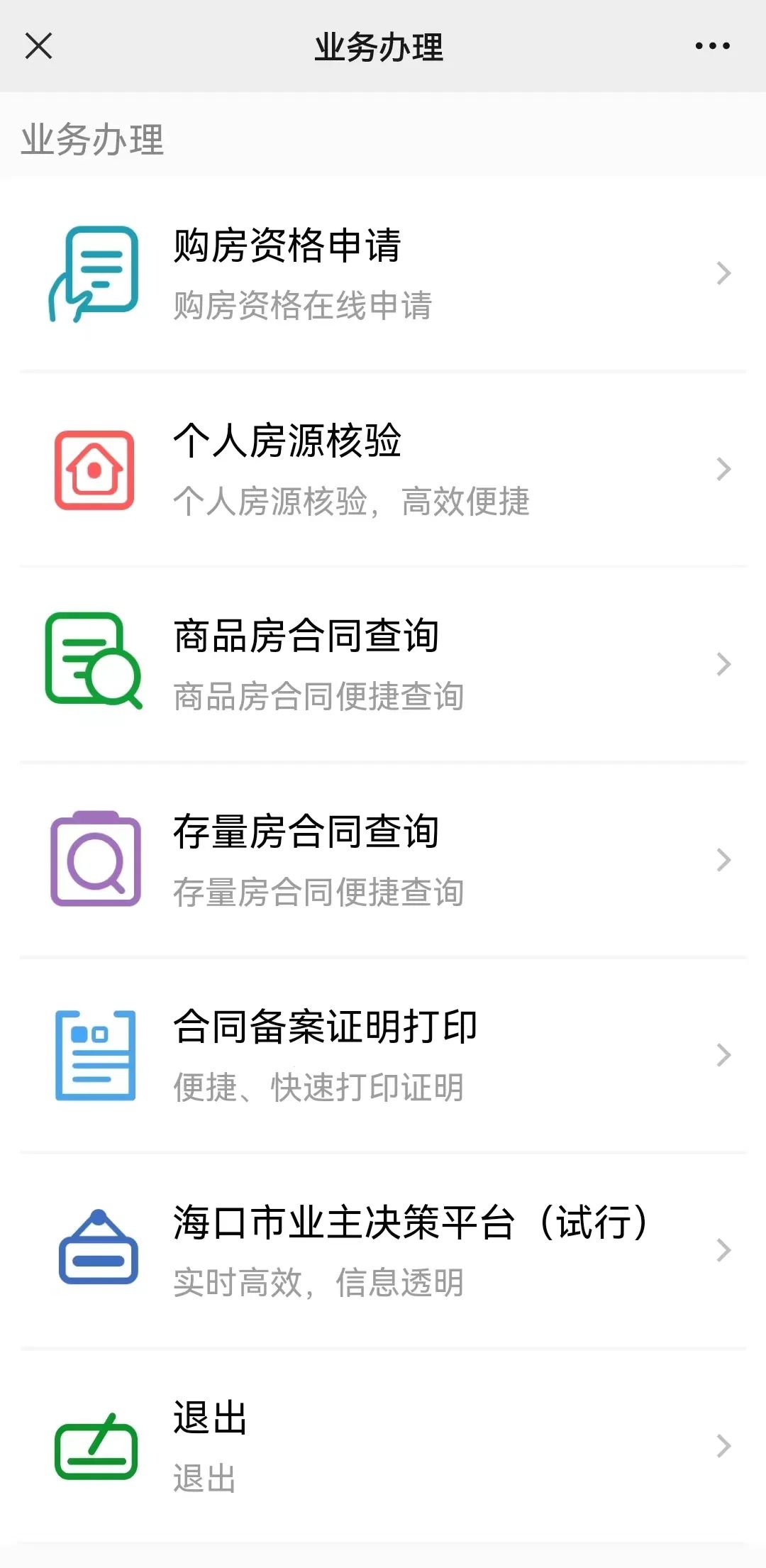This screenshot has height=1568, width=766.
Task: Expand the 购房资格申请 row chevron
Action: [723, 272]
